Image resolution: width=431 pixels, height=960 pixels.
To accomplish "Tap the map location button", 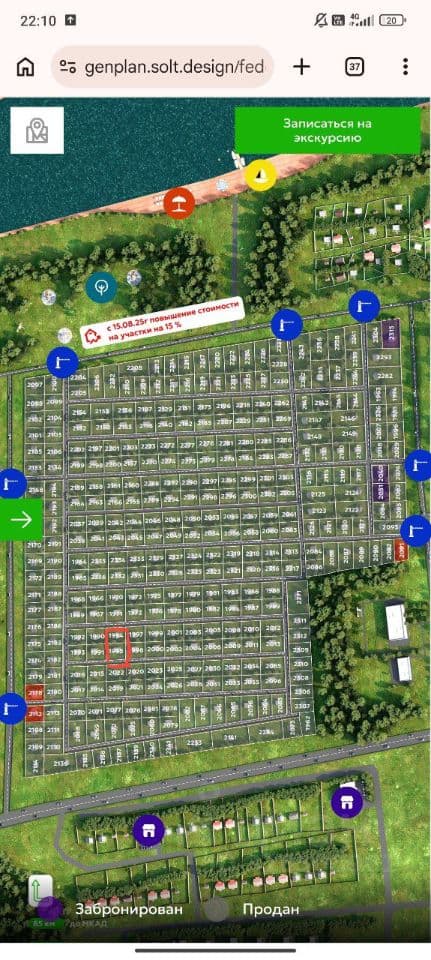I will pyautogui.click(x=37, y=130).
